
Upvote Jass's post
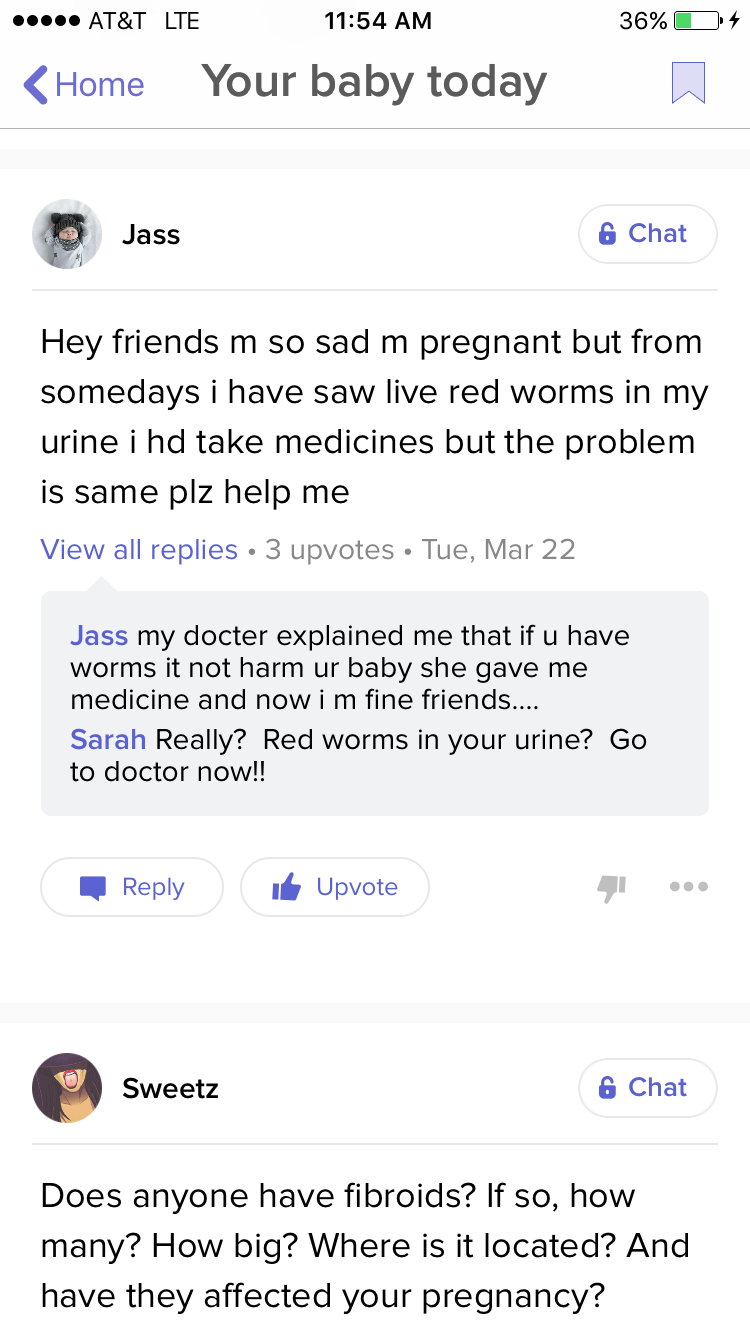pyautogui.click(x=335, y=887)
